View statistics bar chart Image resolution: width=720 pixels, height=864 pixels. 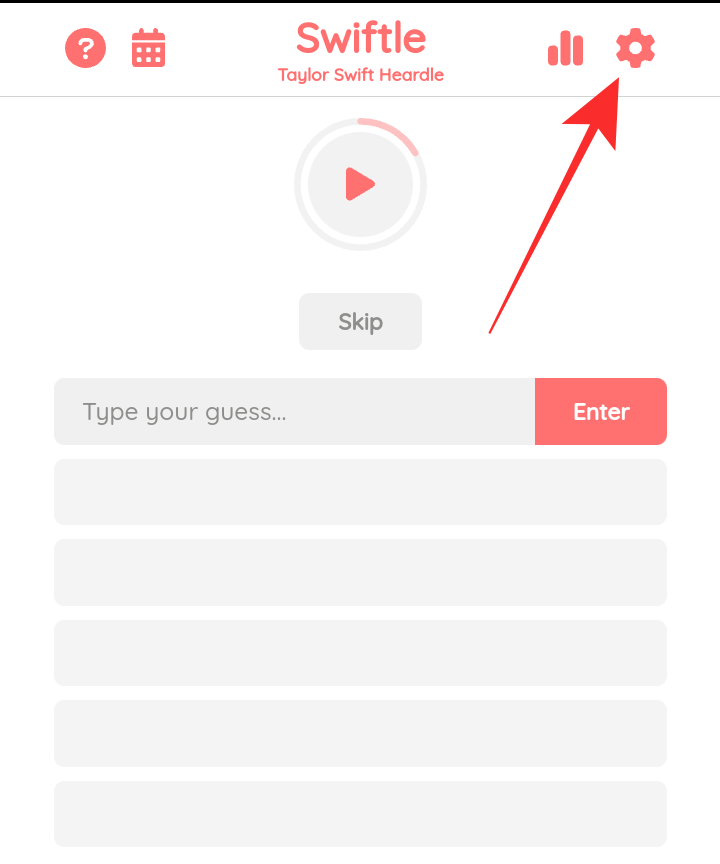point(565,48)
